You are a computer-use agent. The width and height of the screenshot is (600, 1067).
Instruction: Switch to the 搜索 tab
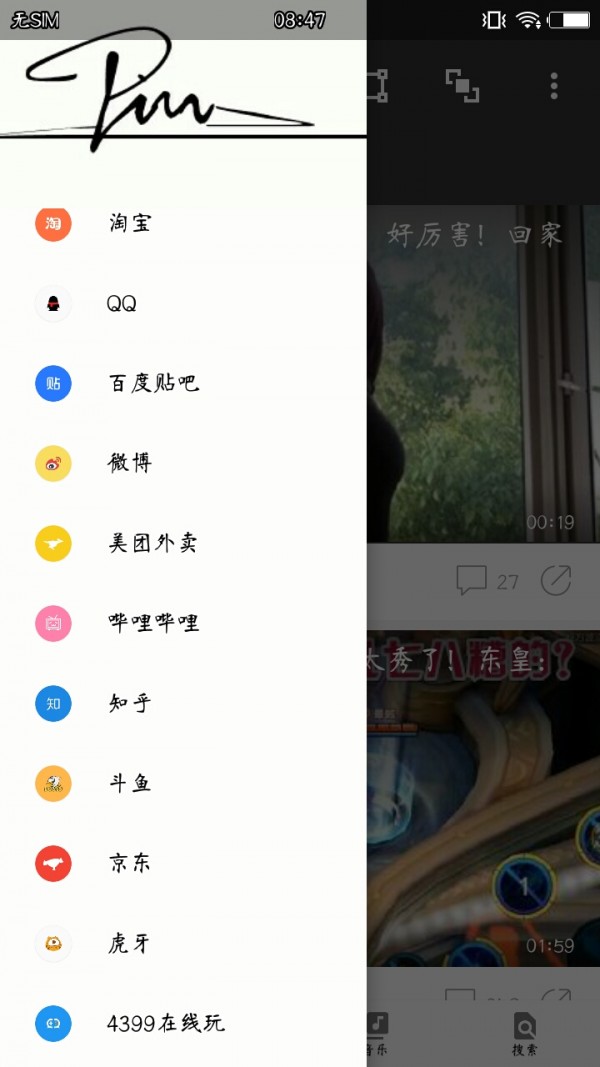click(x=525, y=1032)
